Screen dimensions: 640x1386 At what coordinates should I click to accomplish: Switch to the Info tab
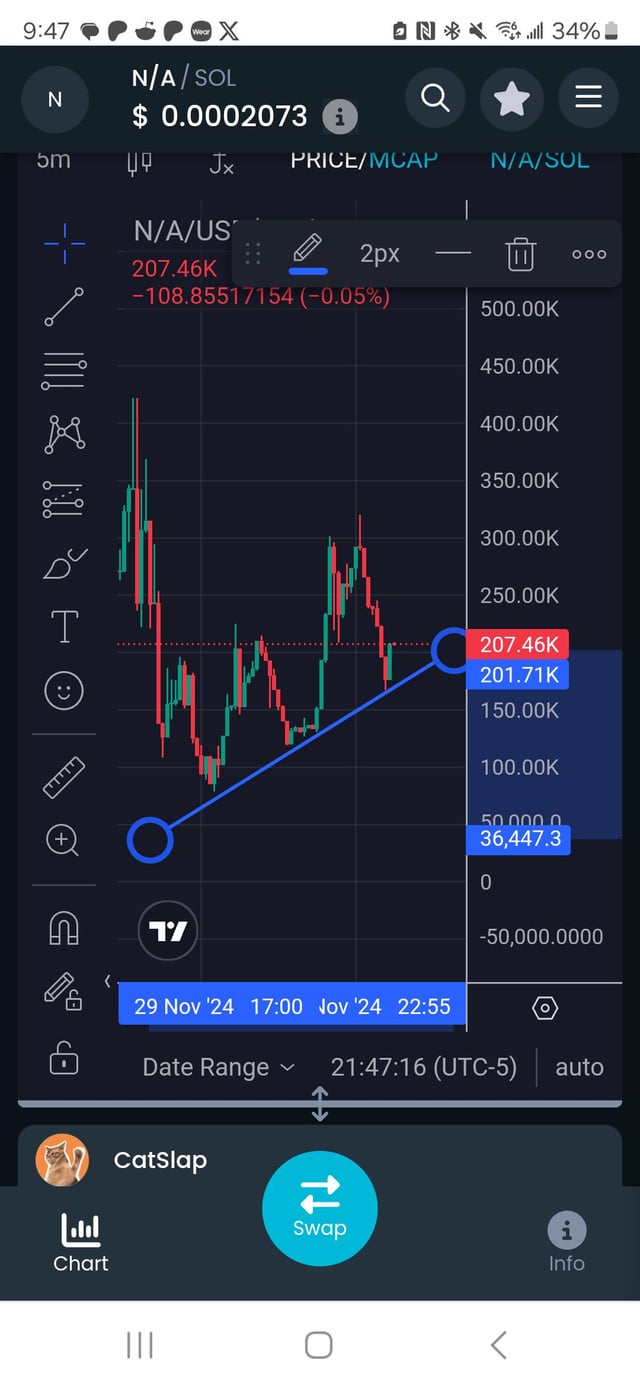click(x=566, y=1242)
